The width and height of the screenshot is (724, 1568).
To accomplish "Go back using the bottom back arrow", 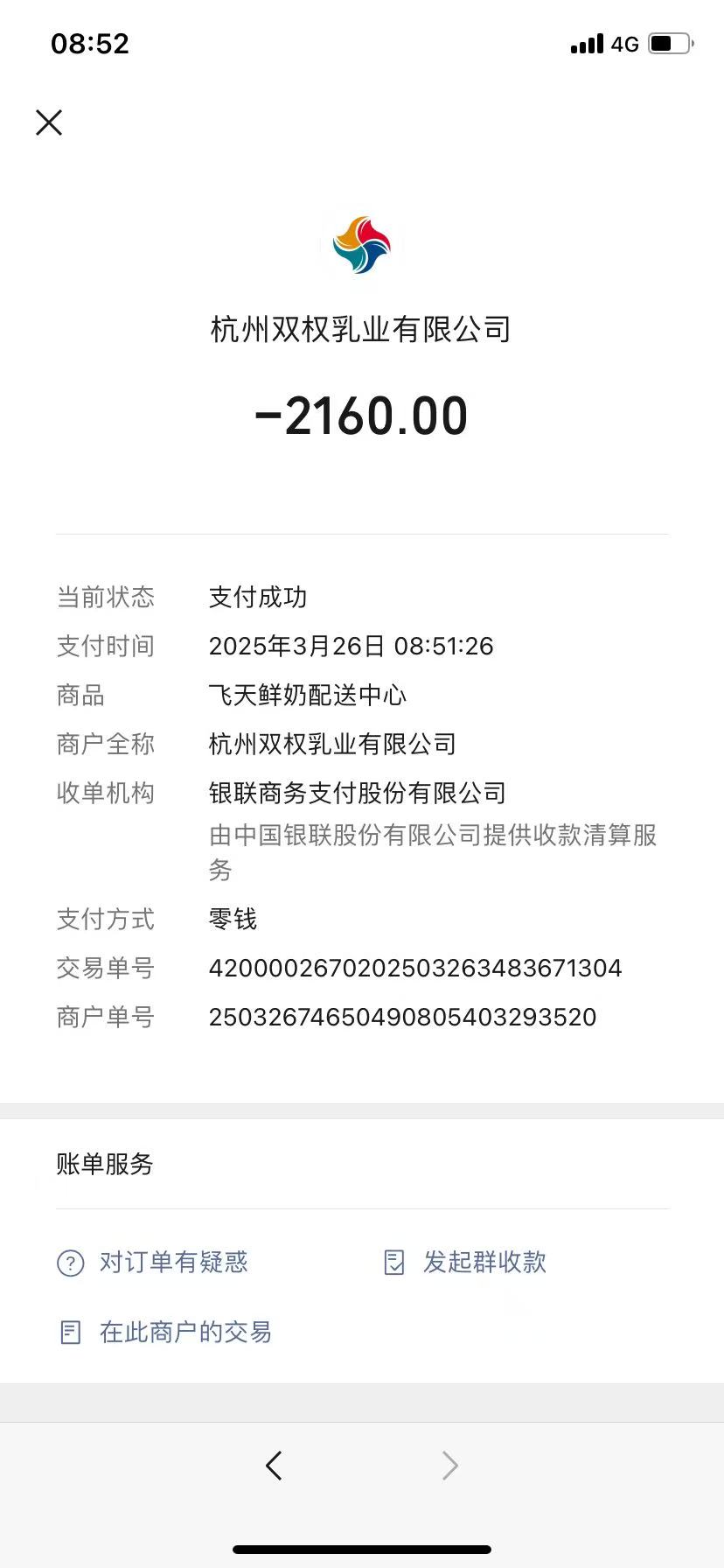I will pos(274,1466).
